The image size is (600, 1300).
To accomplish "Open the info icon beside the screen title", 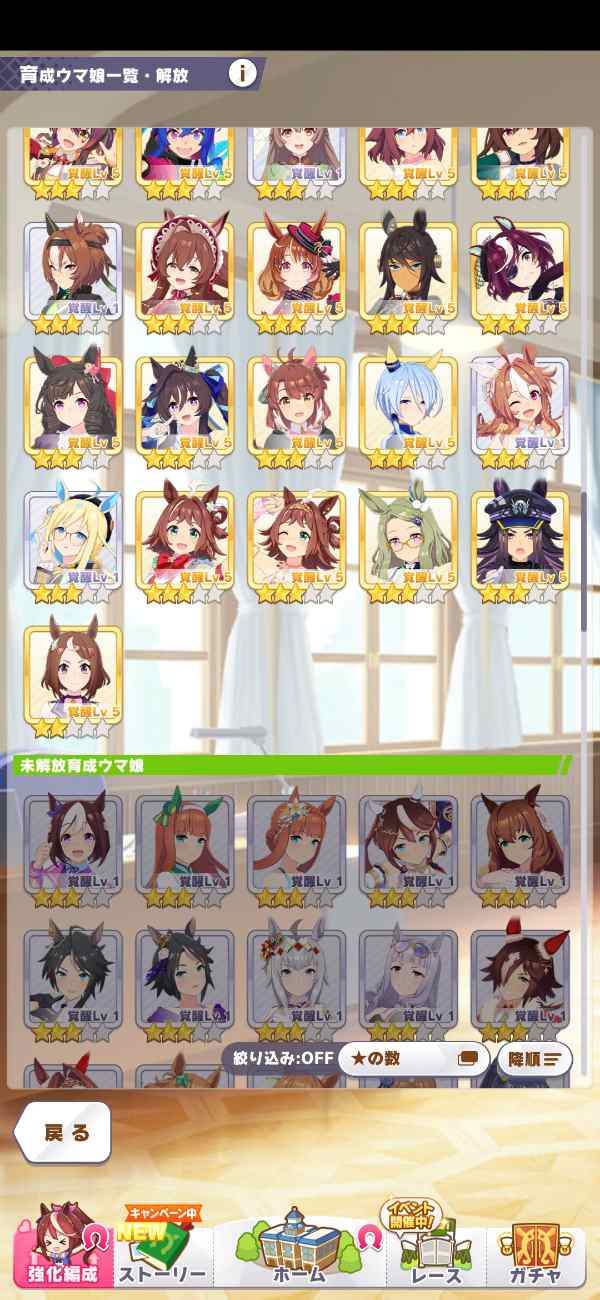I will pyautogui.click(x=243, y=73).
